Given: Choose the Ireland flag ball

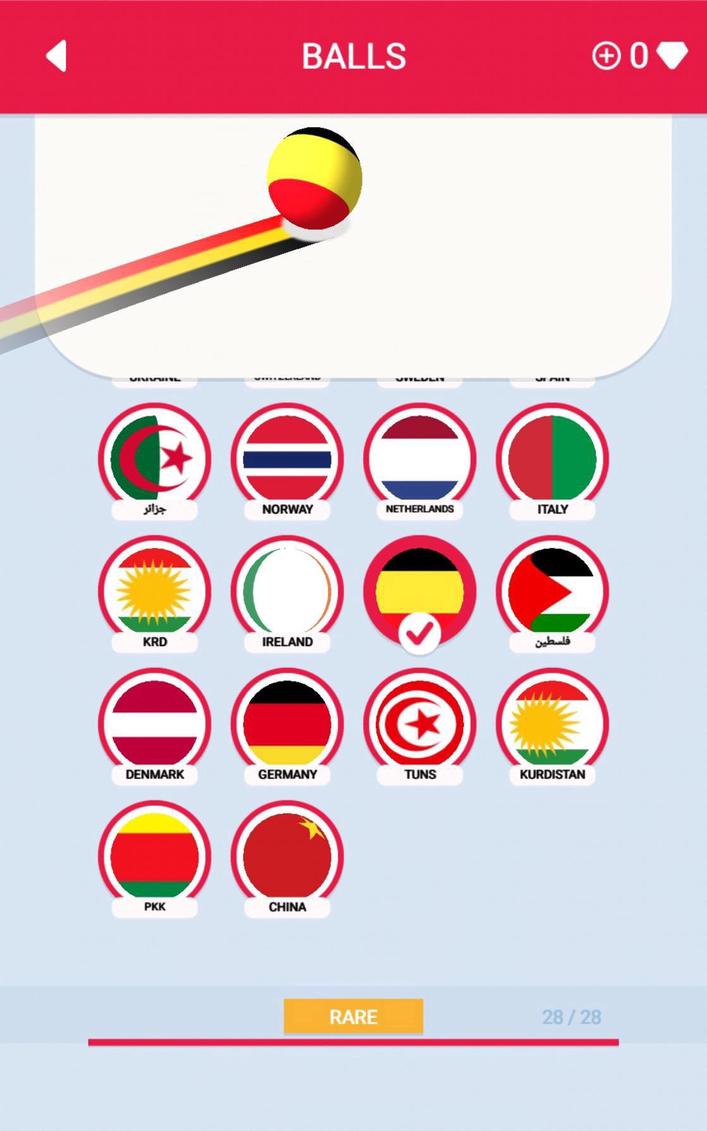Looking at the screenshot, I should [287, 591].
